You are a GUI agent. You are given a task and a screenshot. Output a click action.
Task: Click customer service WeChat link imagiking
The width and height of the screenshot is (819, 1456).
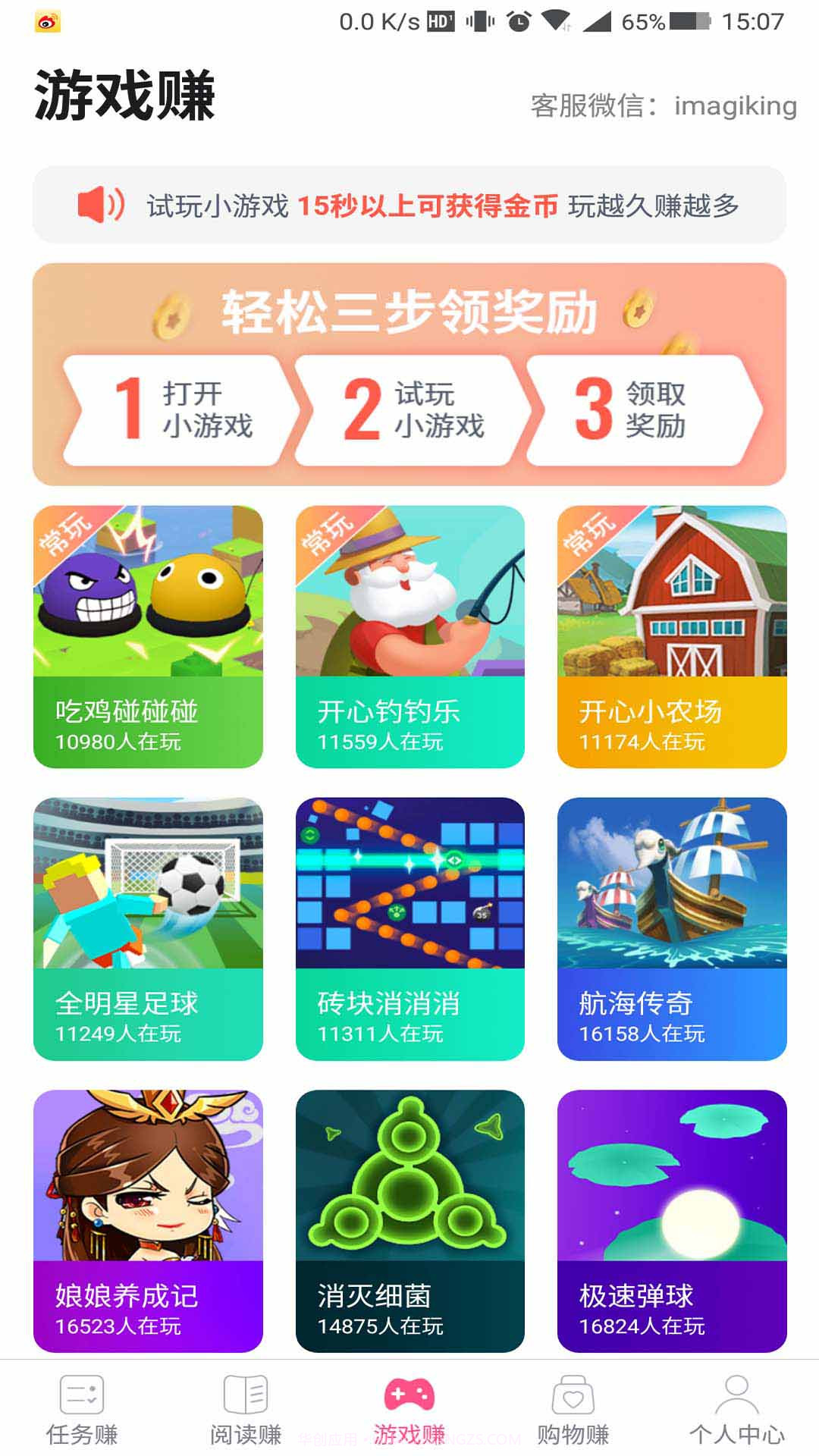732,105
